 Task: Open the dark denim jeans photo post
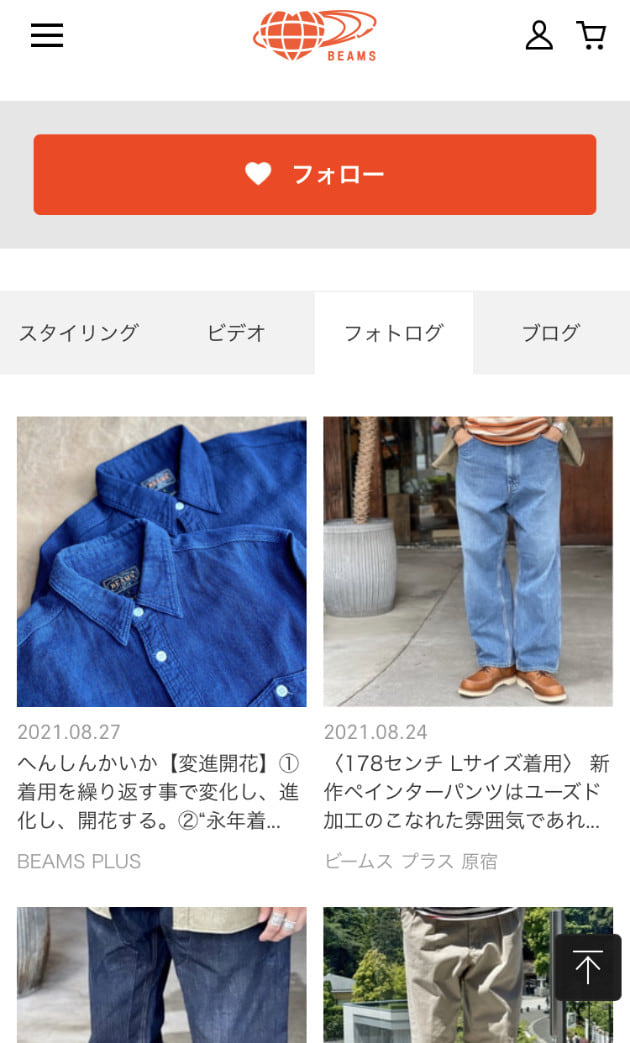tap(162, 975)
